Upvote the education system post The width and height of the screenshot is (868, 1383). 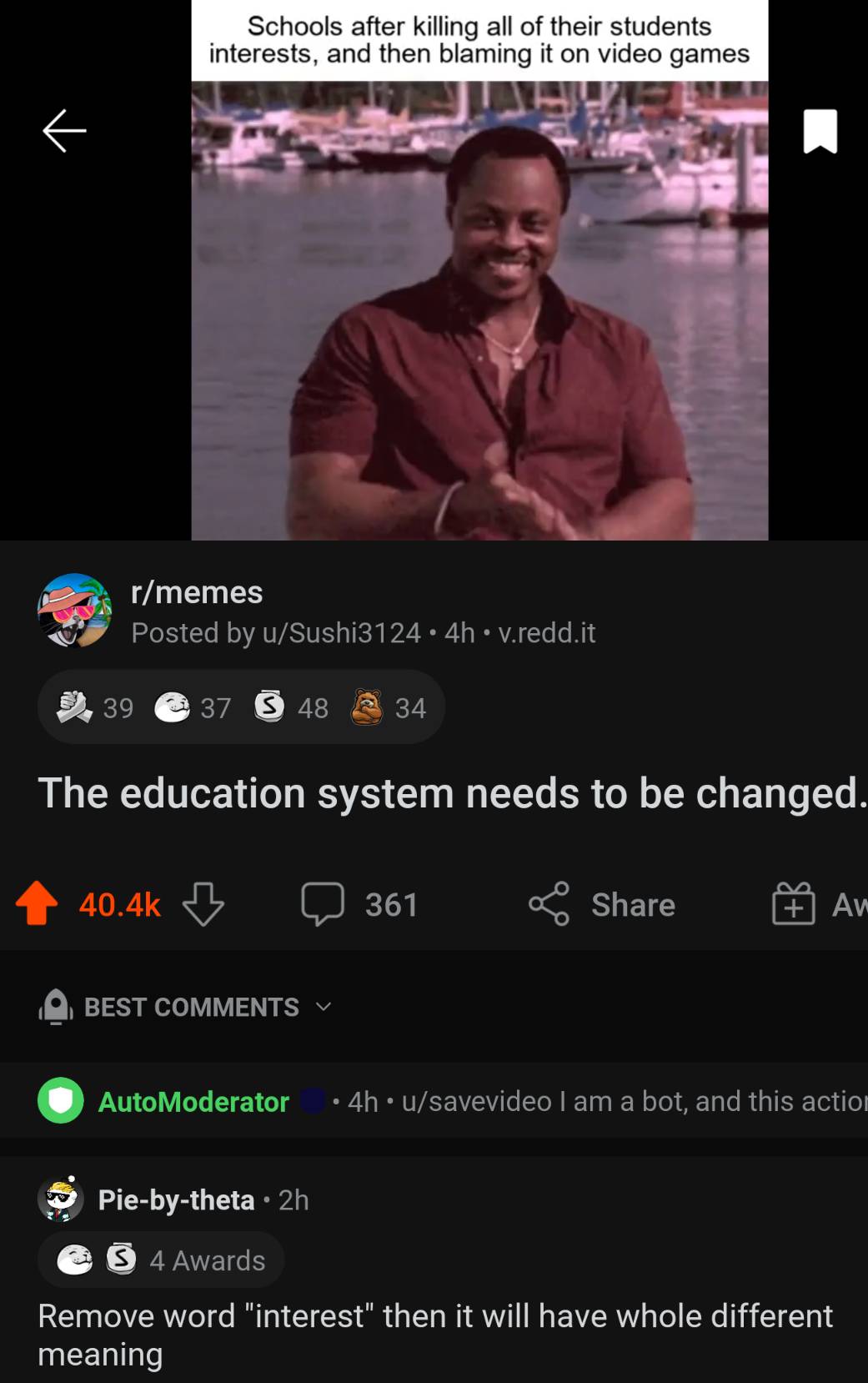click(x=37, y=904)
